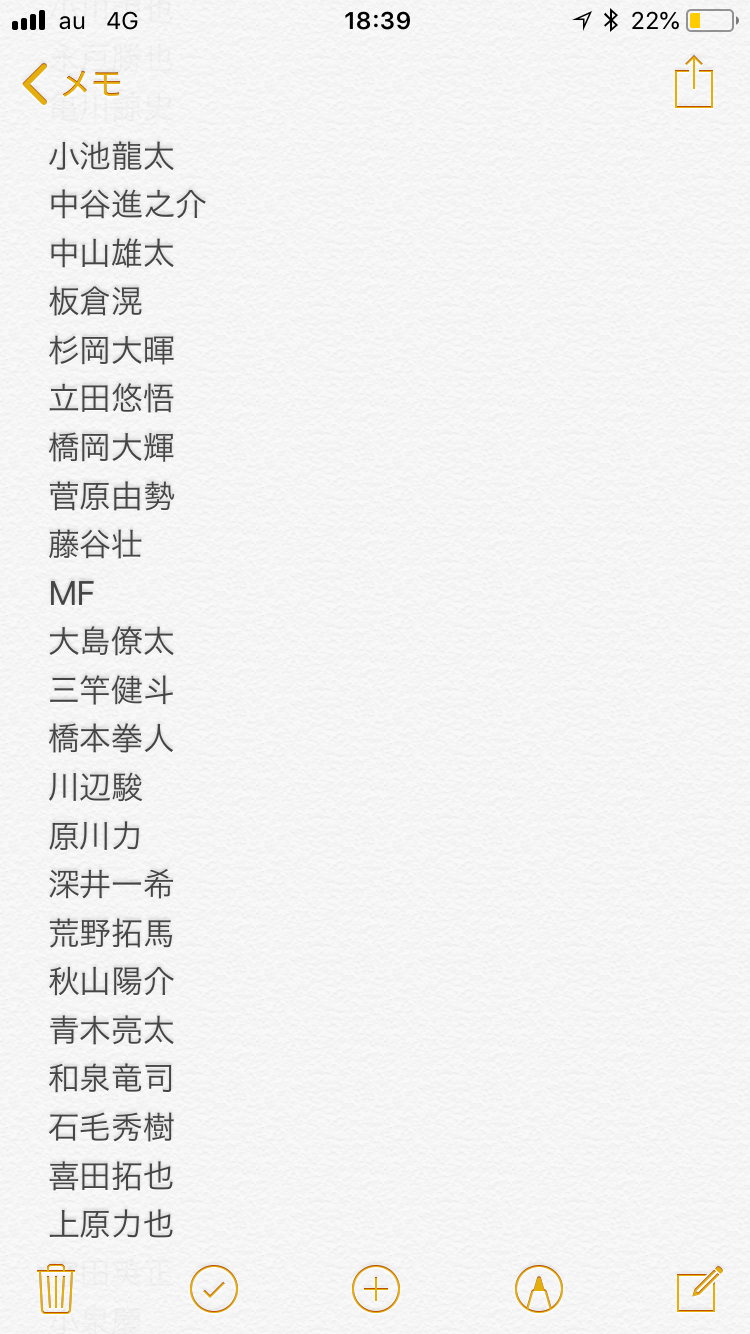Delete this note with the trash icon
This screenshot has height=1334, width=750.
(x=55, y=1288)
